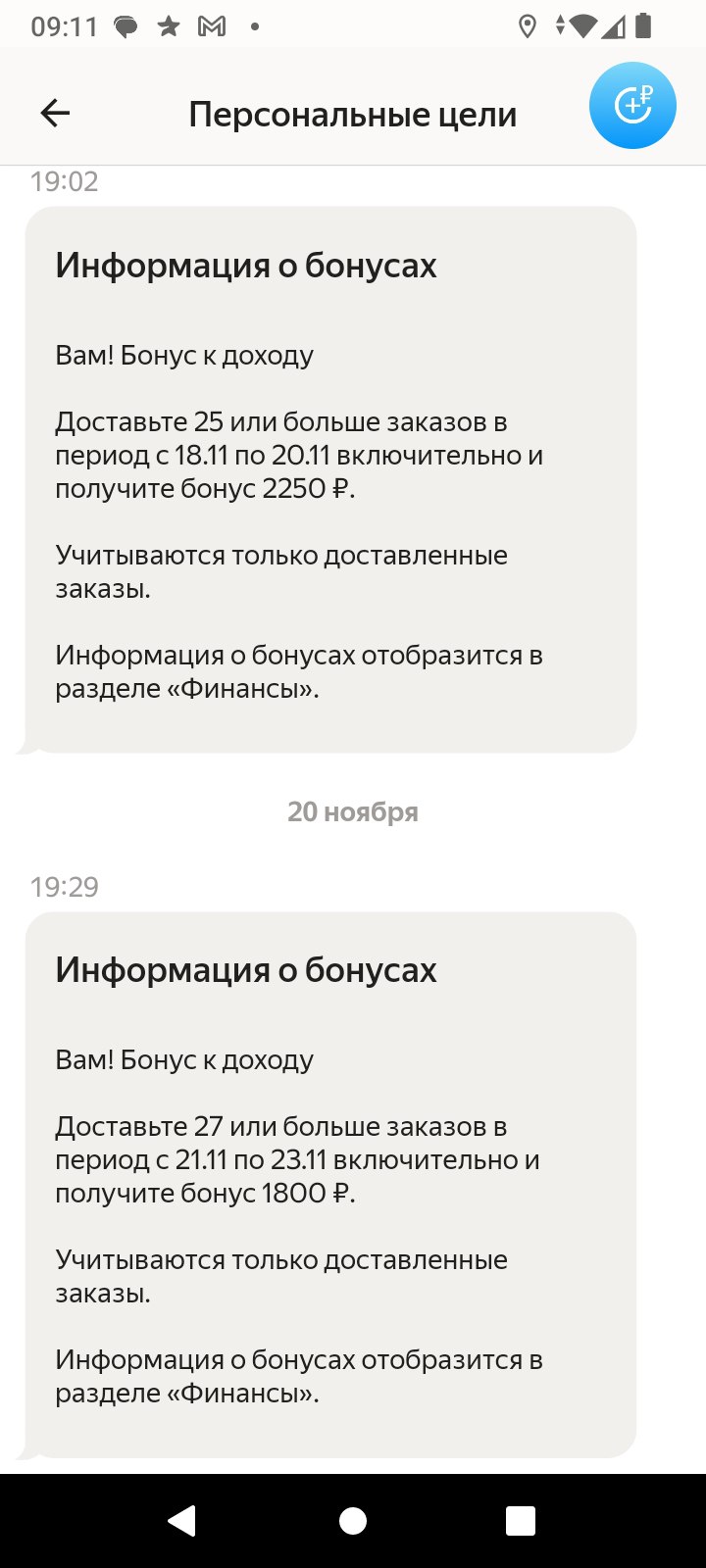
Task: Go back with the top-left arrow
Action: (x=55, y=114)
